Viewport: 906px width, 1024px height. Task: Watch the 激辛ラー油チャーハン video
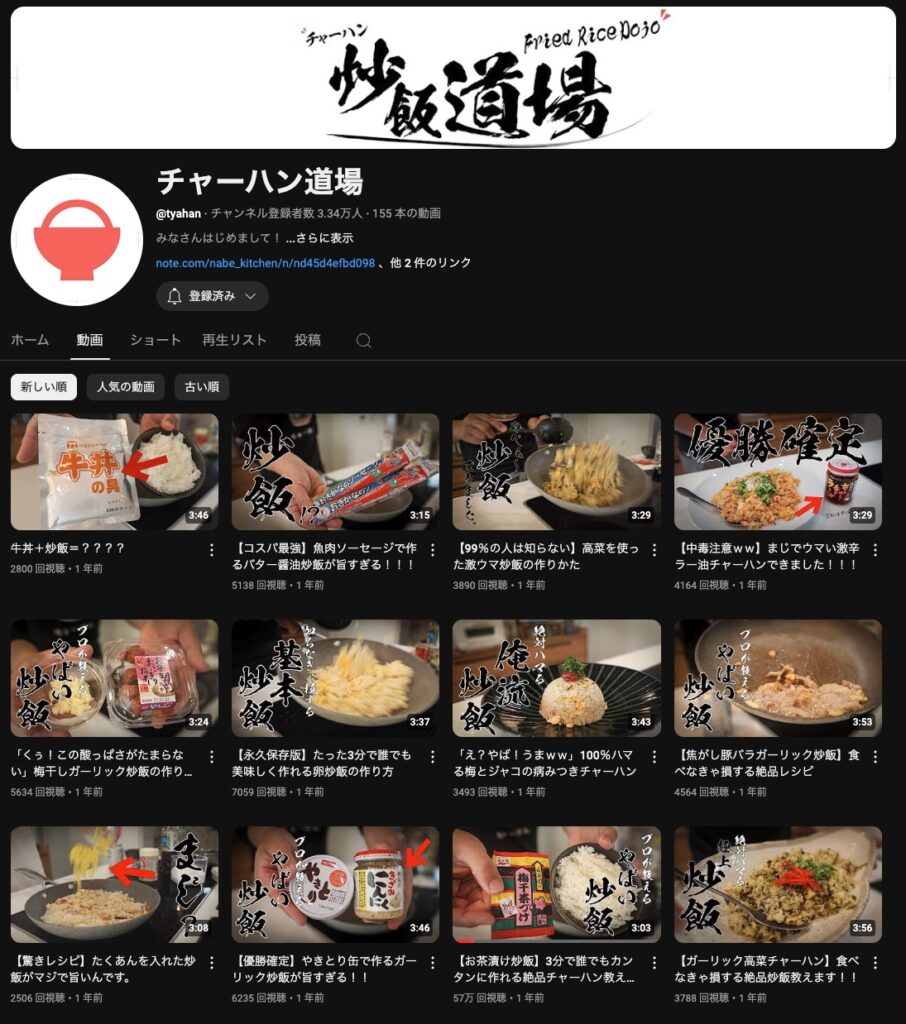point(777,472)
